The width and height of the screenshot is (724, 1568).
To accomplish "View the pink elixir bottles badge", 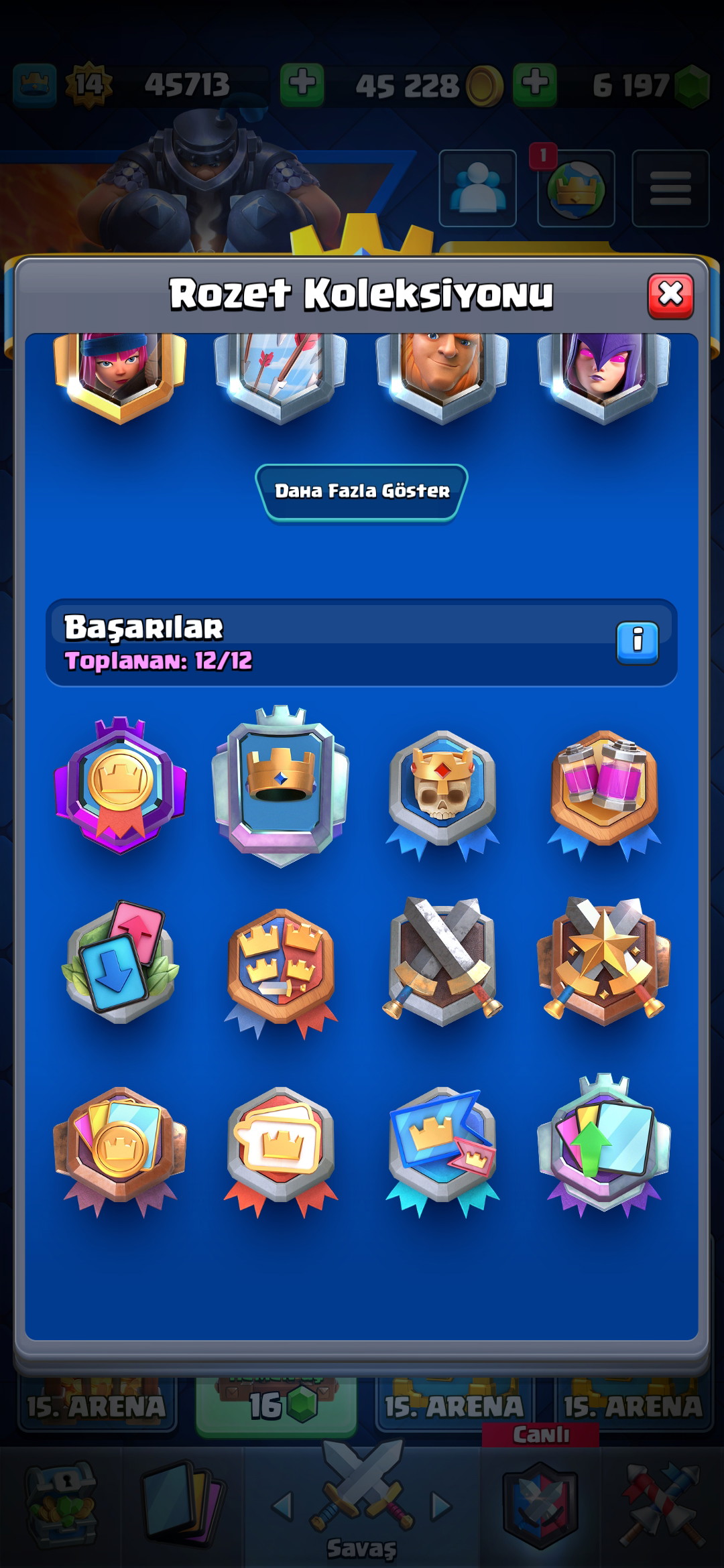I will (605, 794).
